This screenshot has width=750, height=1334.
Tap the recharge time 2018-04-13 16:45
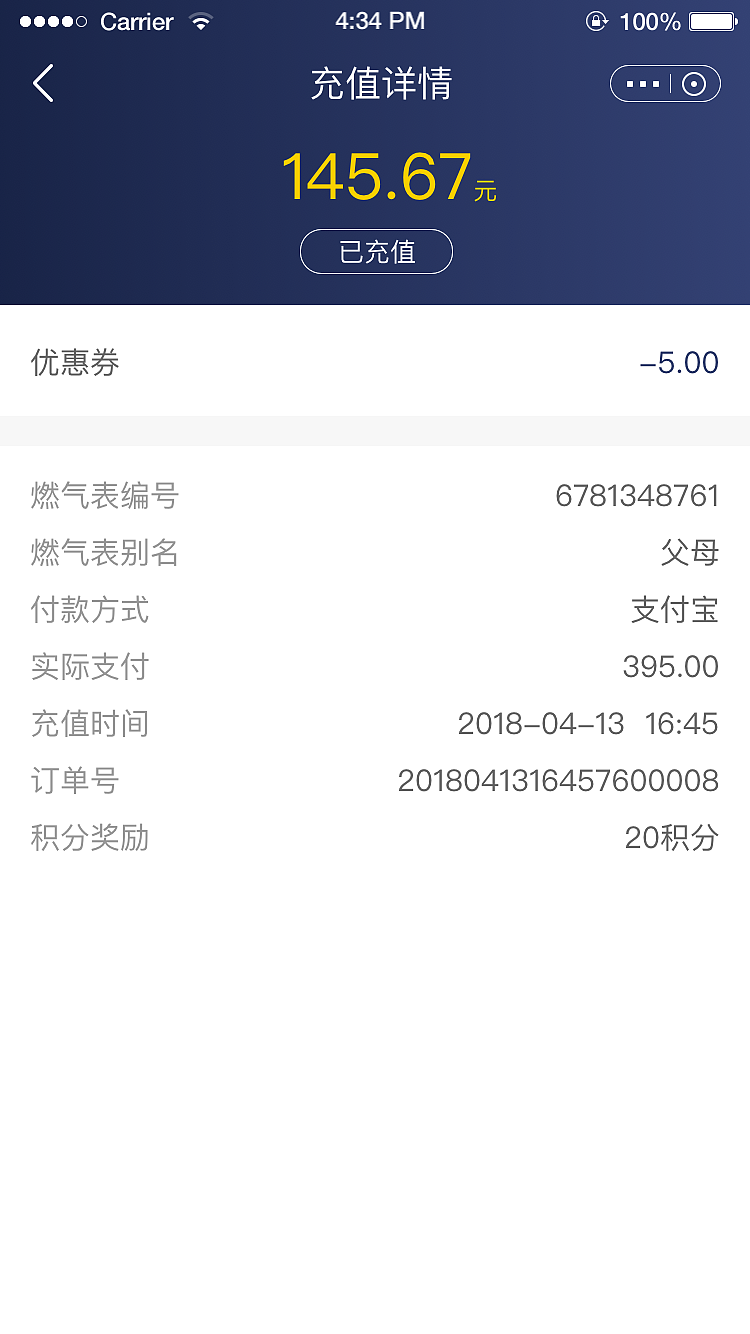click(x=588, y=724)
